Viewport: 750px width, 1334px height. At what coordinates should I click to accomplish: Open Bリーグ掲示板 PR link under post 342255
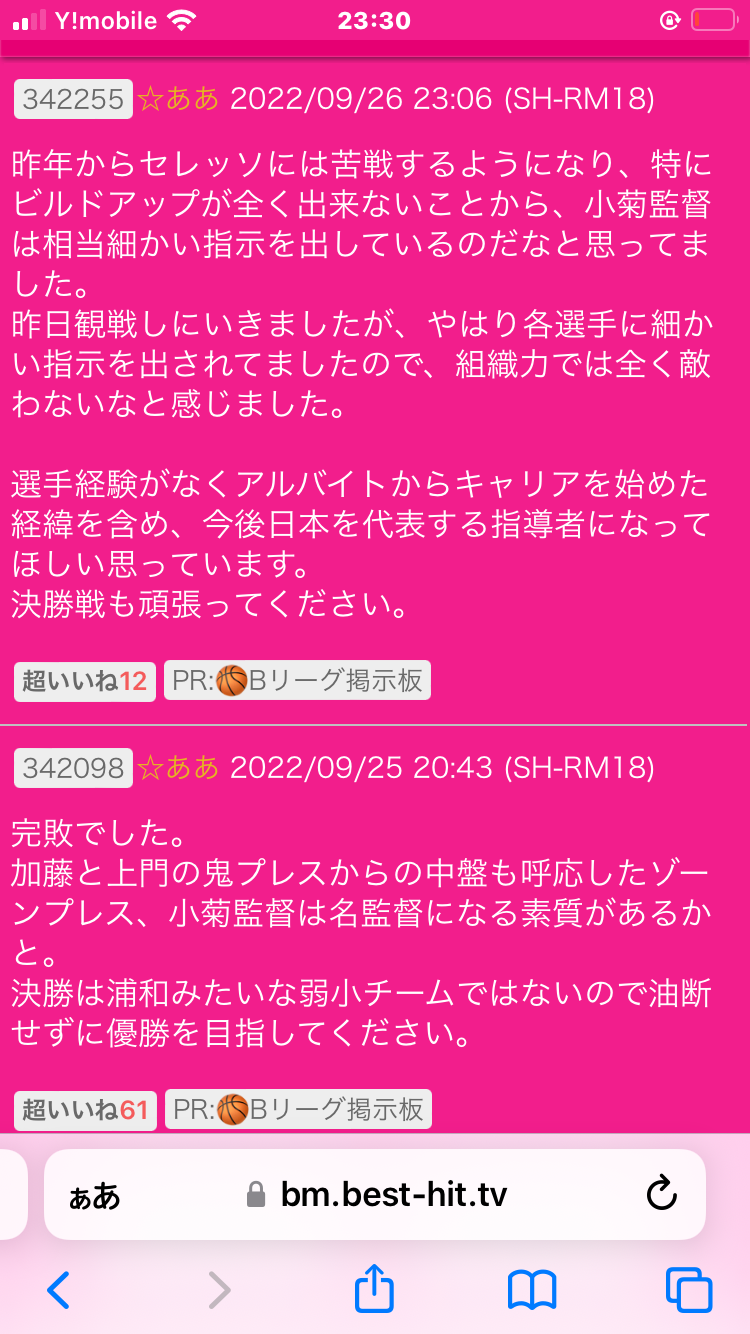(297, 682)
